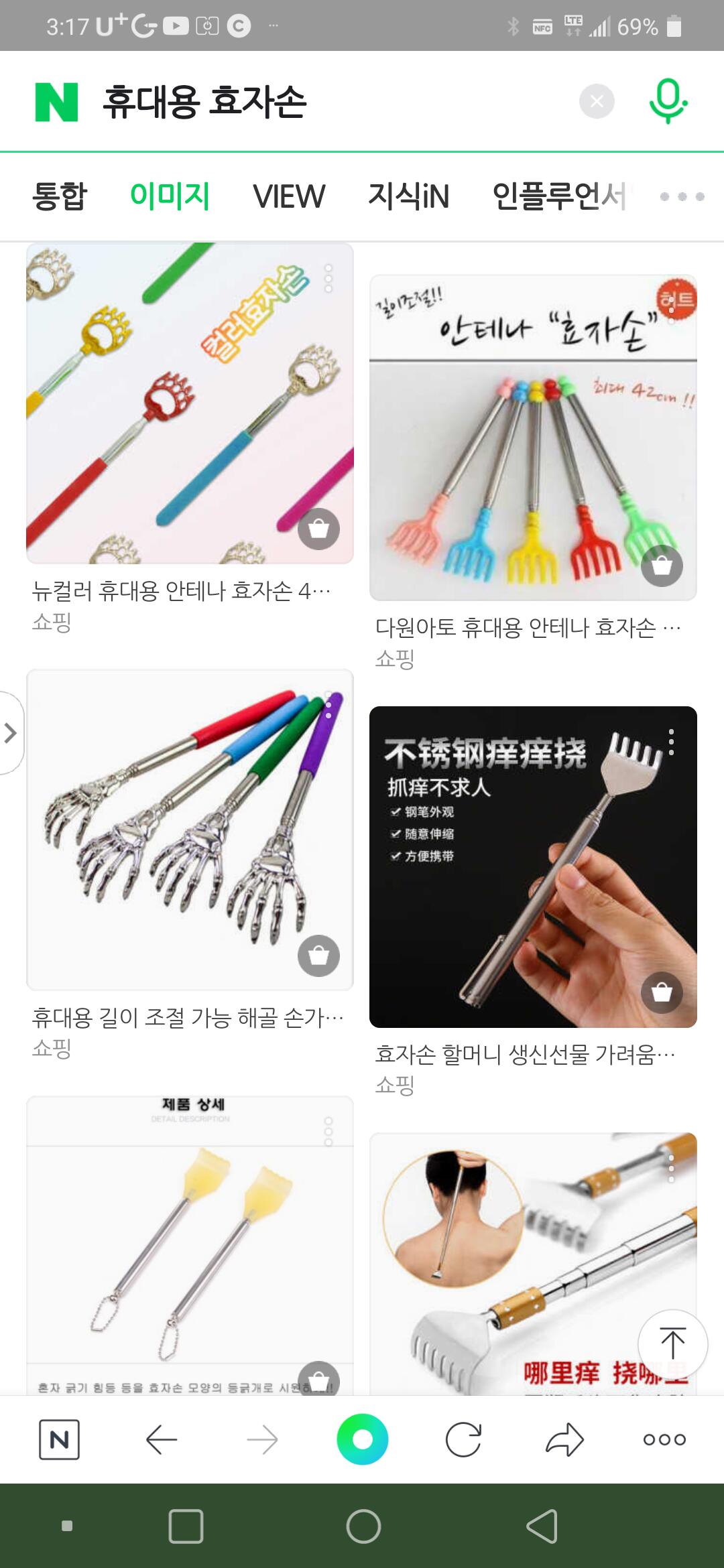
Task: Edit the search query 휴대용 효자손
Action: pos(268,102)
